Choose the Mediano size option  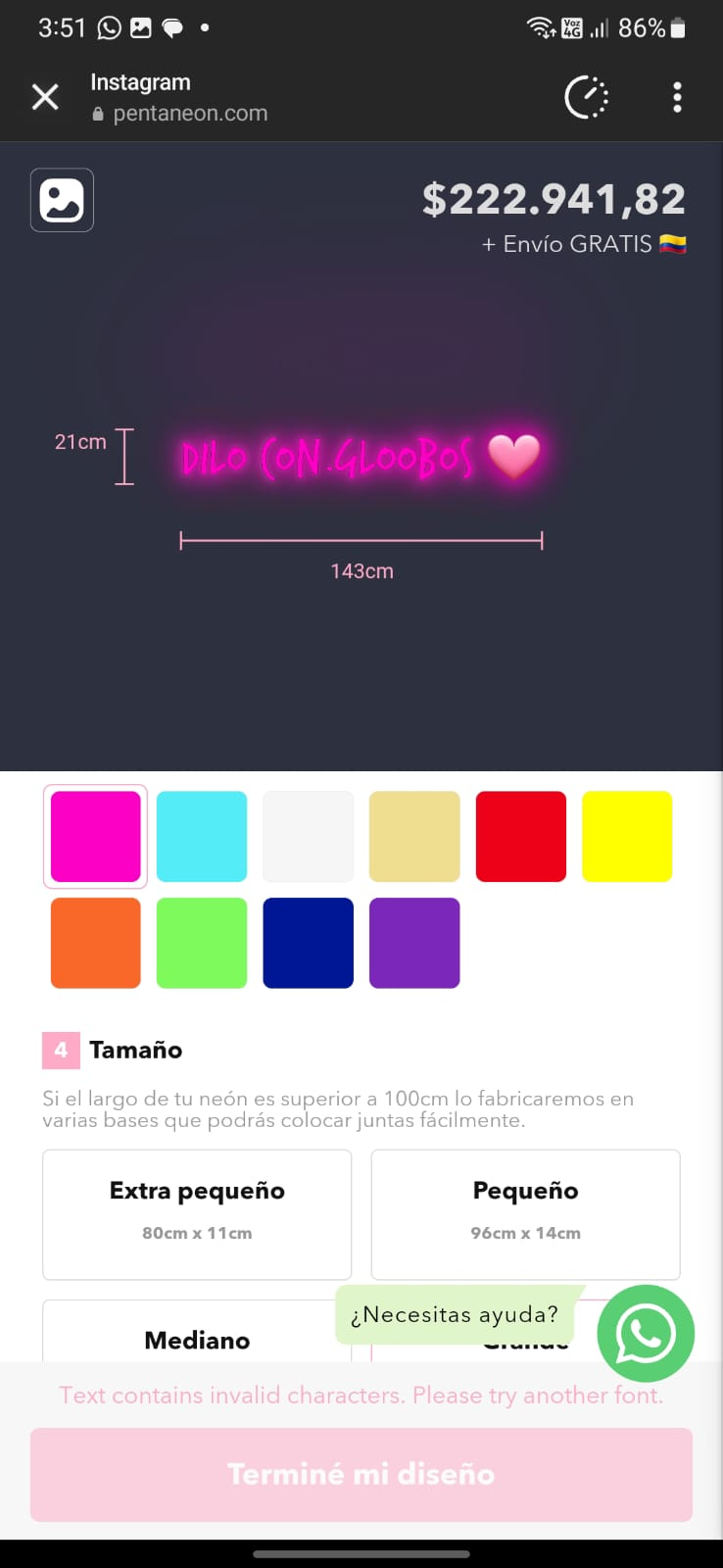coord(197,1338)
